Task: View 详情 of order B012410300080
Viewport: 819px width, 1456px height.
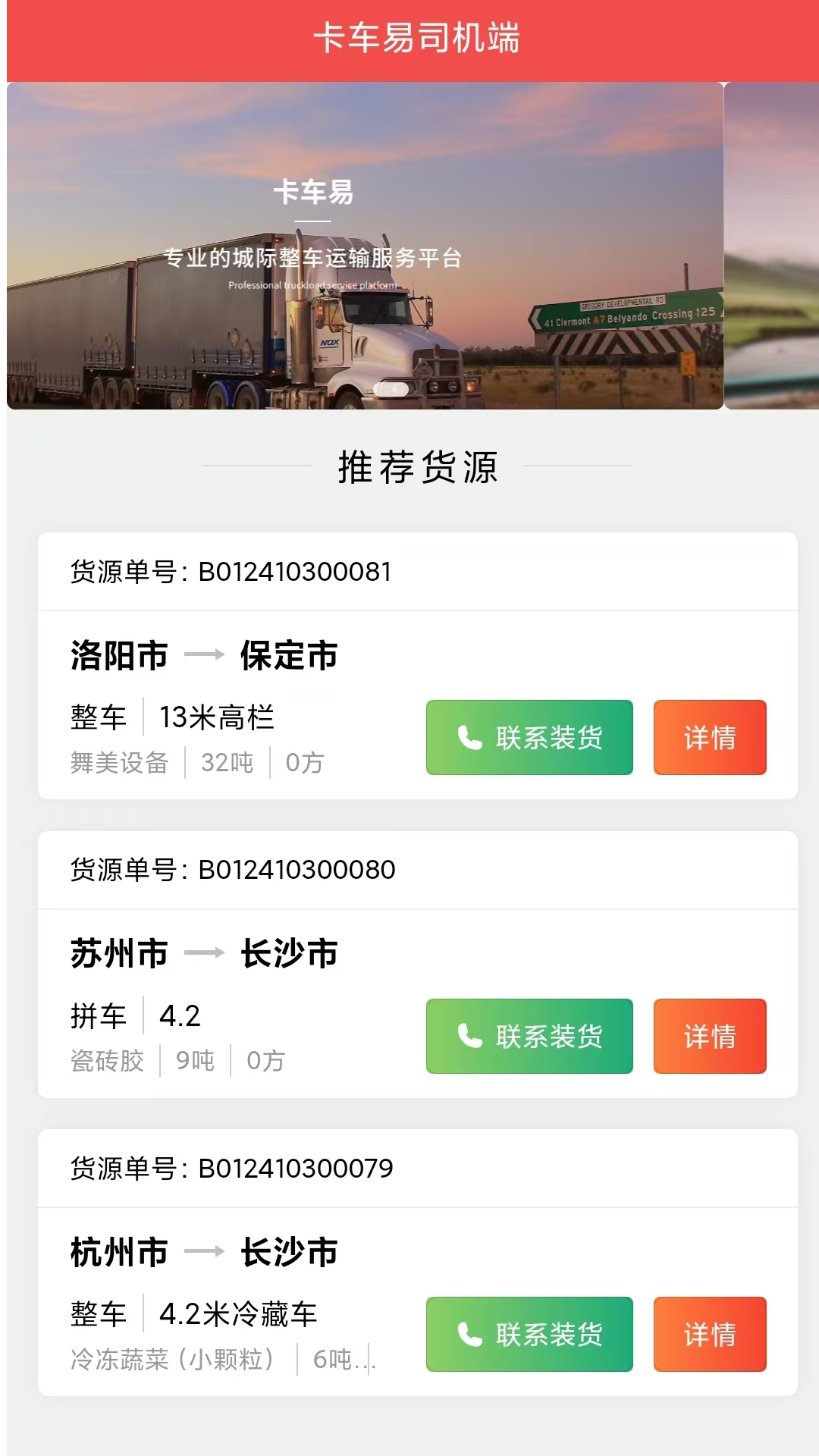Action: tap(709, 1034)
